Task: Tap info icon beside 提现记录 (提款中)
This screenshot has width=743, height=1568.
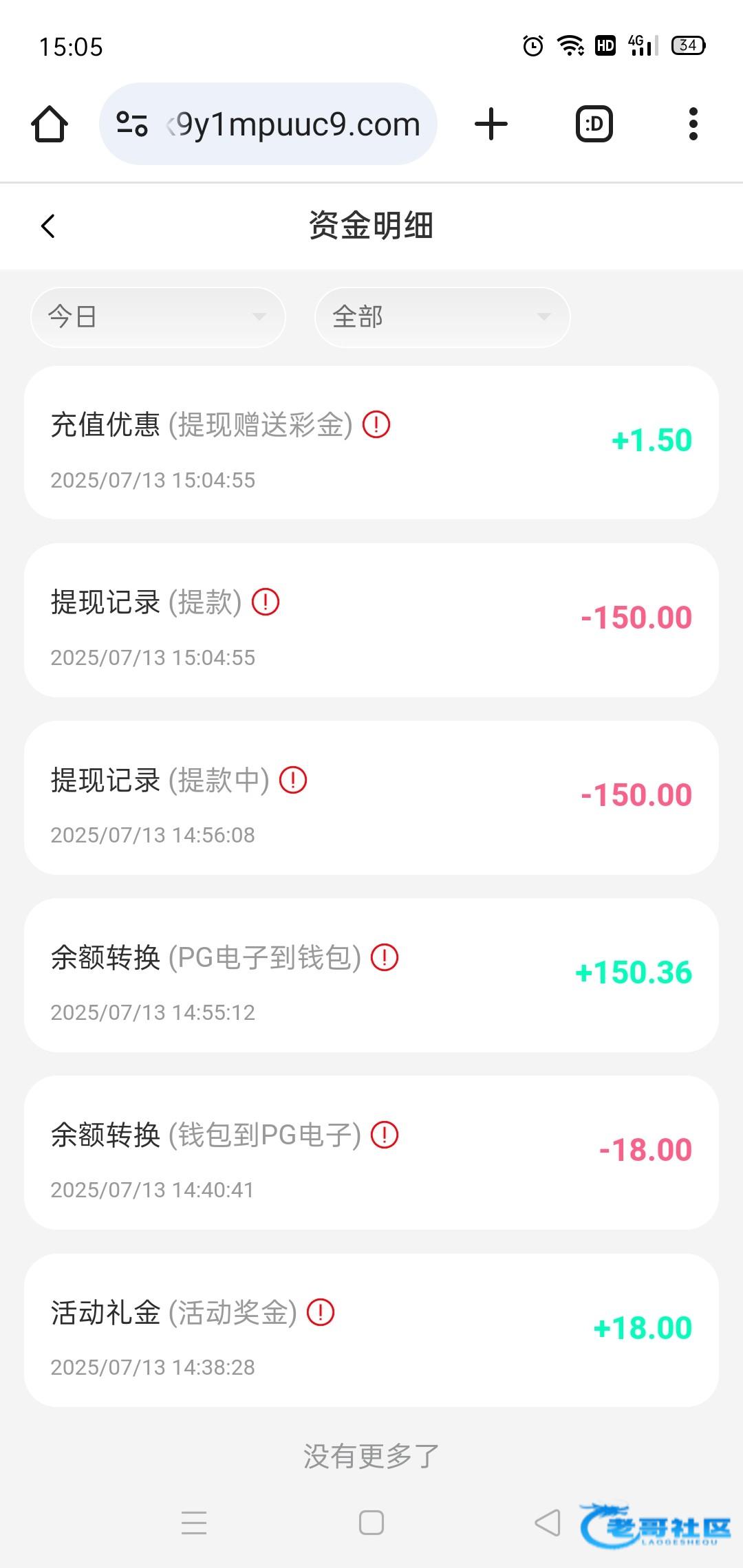Action: 293,780
